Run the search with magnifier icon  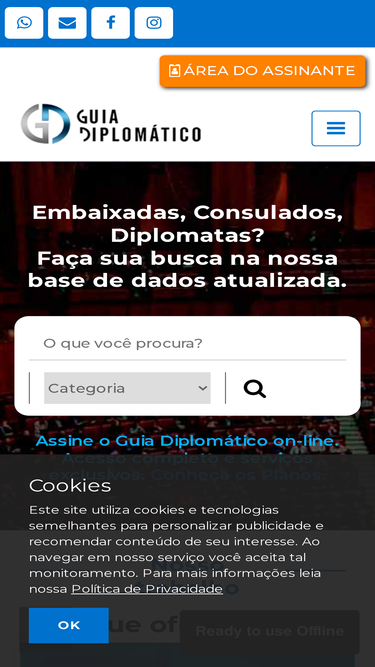pos(255,388)
